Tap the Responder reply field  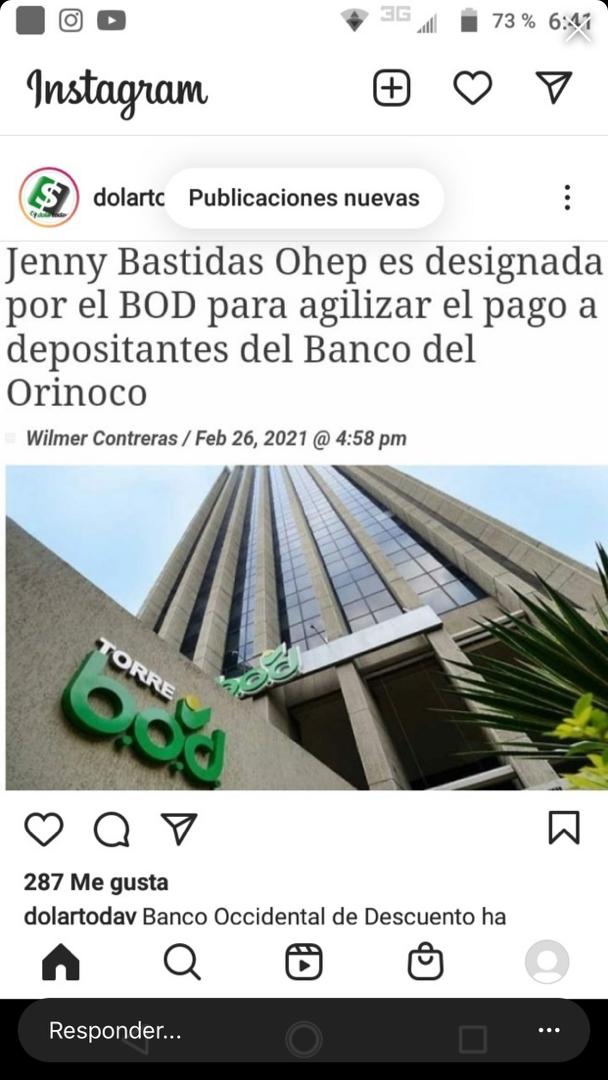(x=250, y=1030)
